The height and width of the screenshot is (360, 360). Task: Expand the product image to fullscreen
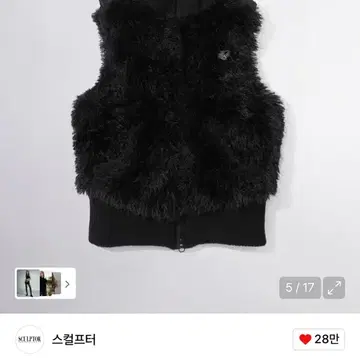pyautogui.click(x=334, y=288)
